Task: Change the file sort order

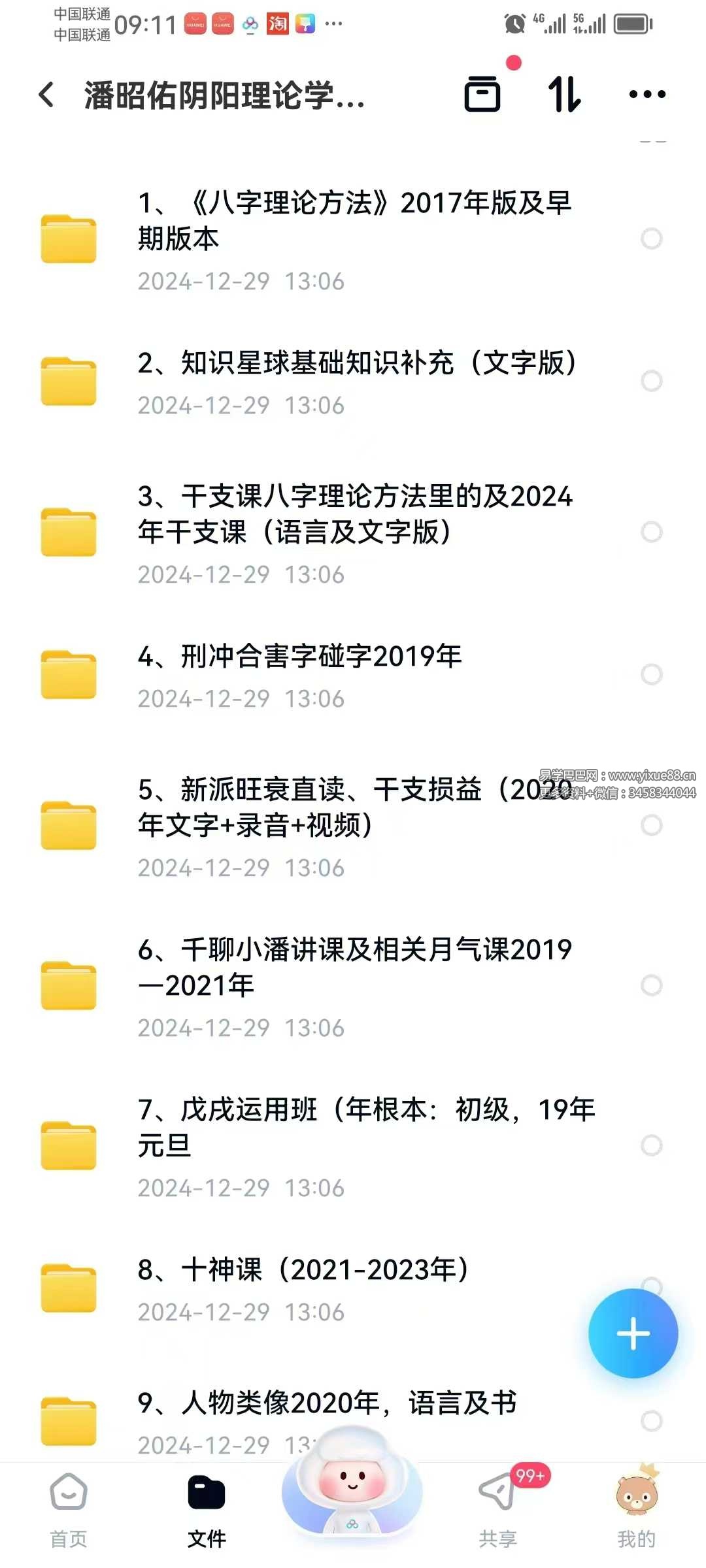Action: click(x=564, y=94)
